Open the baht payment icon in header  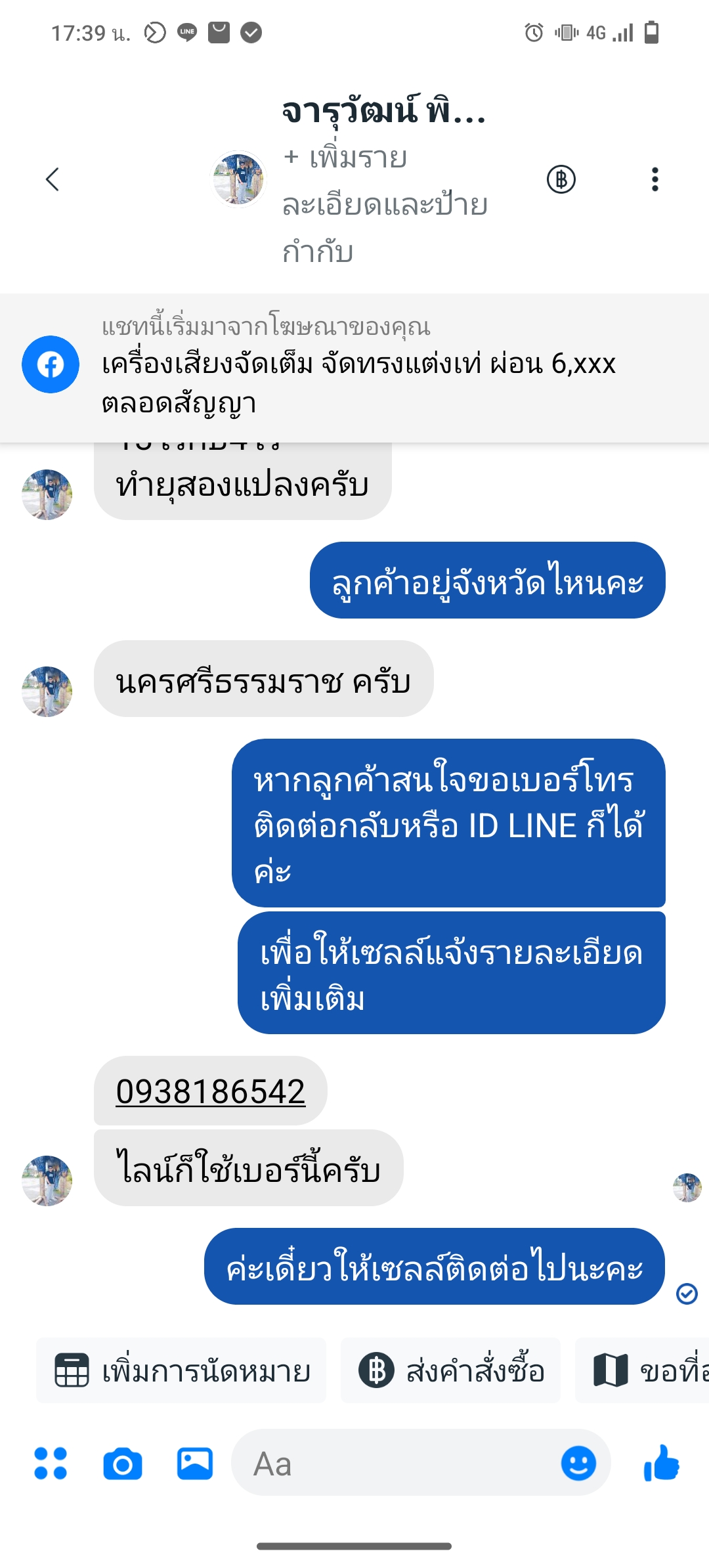(x=561, y=179)
